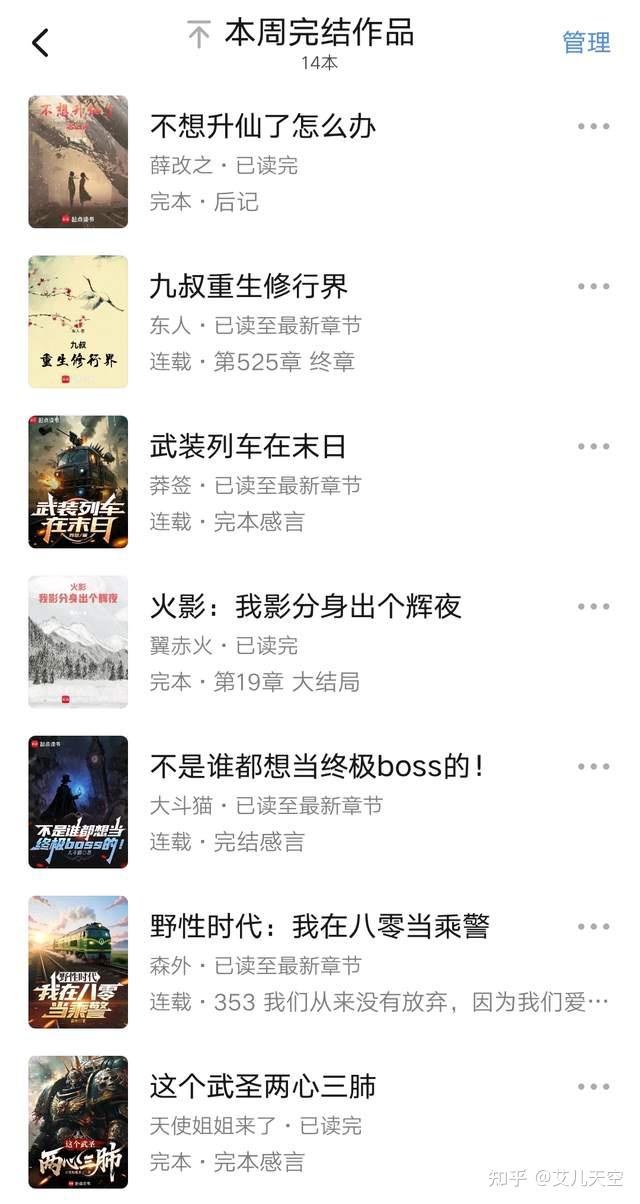Viewport: 640px width, 1204px height.
Task: Open the book 武装列车在末日
Action: pyautogui.click(x=320, y=482)
